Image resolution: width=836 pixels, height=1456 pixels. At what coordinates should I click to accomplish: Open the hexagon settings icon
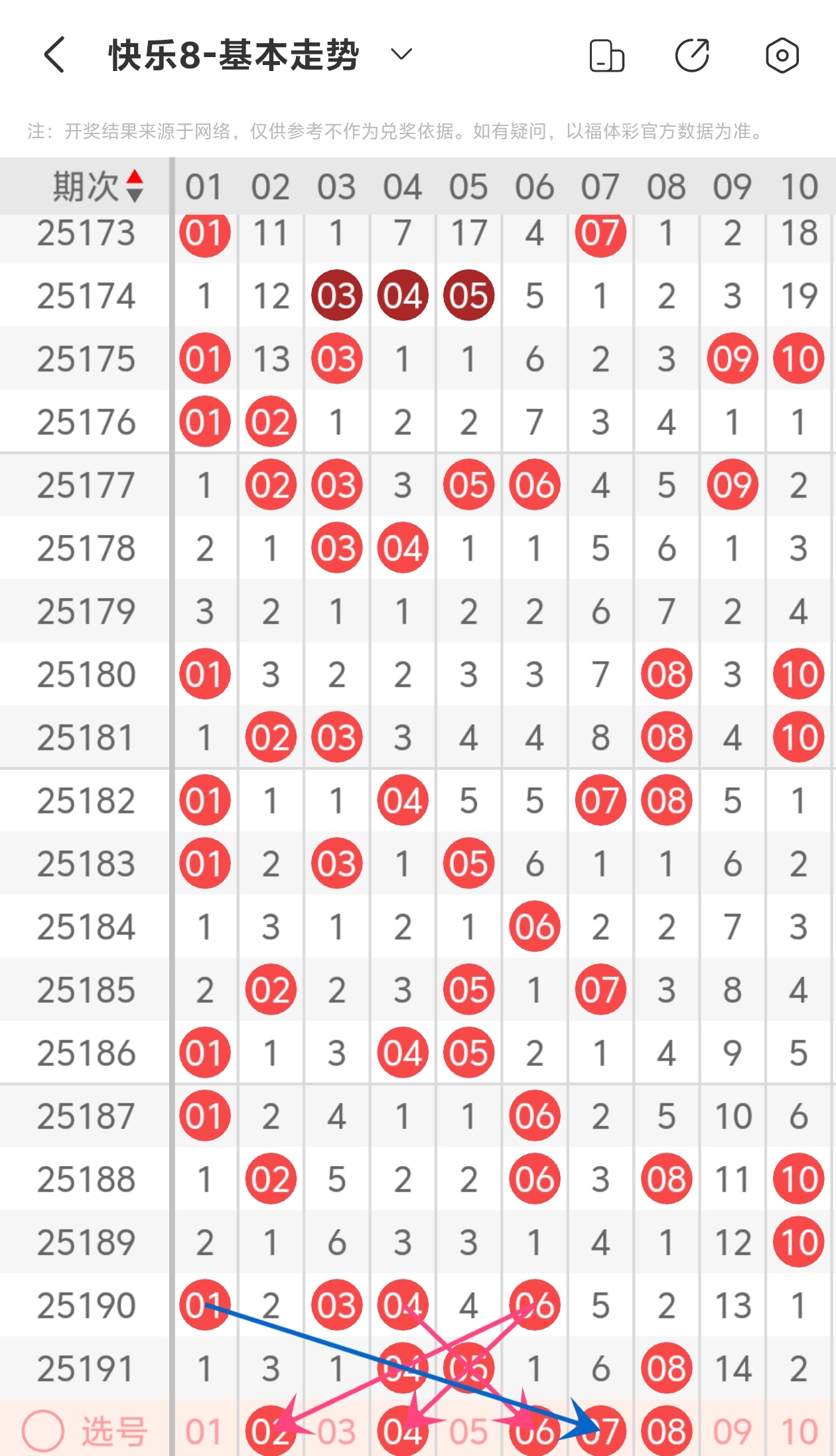pos(782,55)
